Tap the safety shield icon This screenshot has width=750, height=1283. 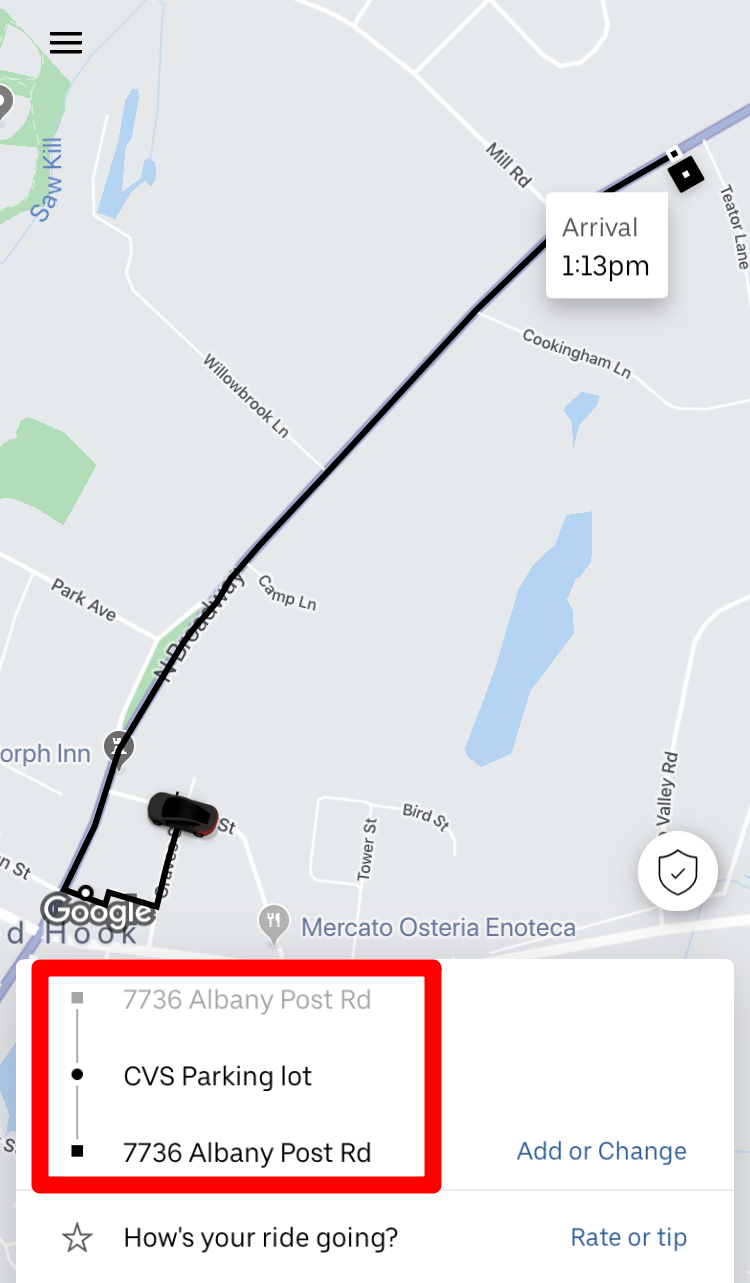[678, 871]
